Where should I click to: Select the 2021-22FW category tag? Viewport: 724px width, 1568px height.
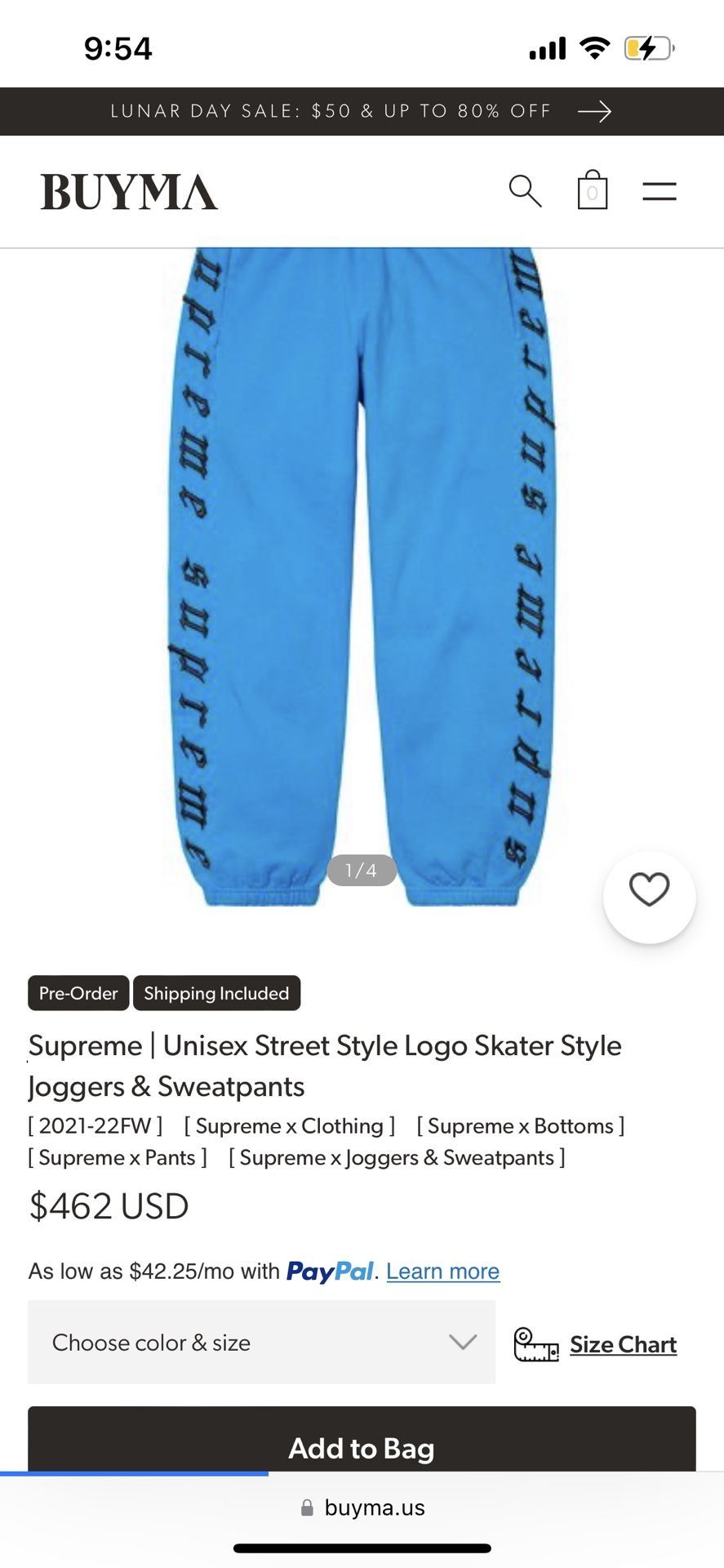[x=95, y=1125]
